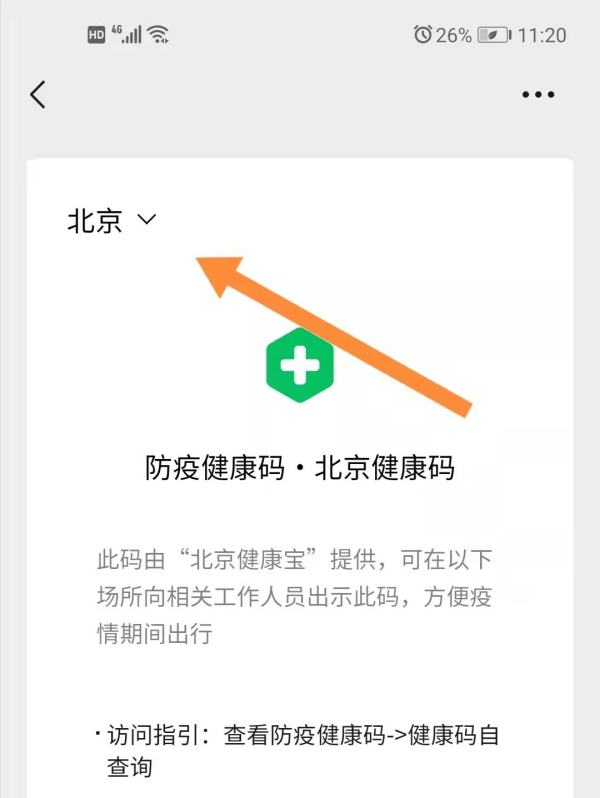Viewport: 600px width, 798px height.
Task: Go back using the top-left arrow
Action: (38, 95)
